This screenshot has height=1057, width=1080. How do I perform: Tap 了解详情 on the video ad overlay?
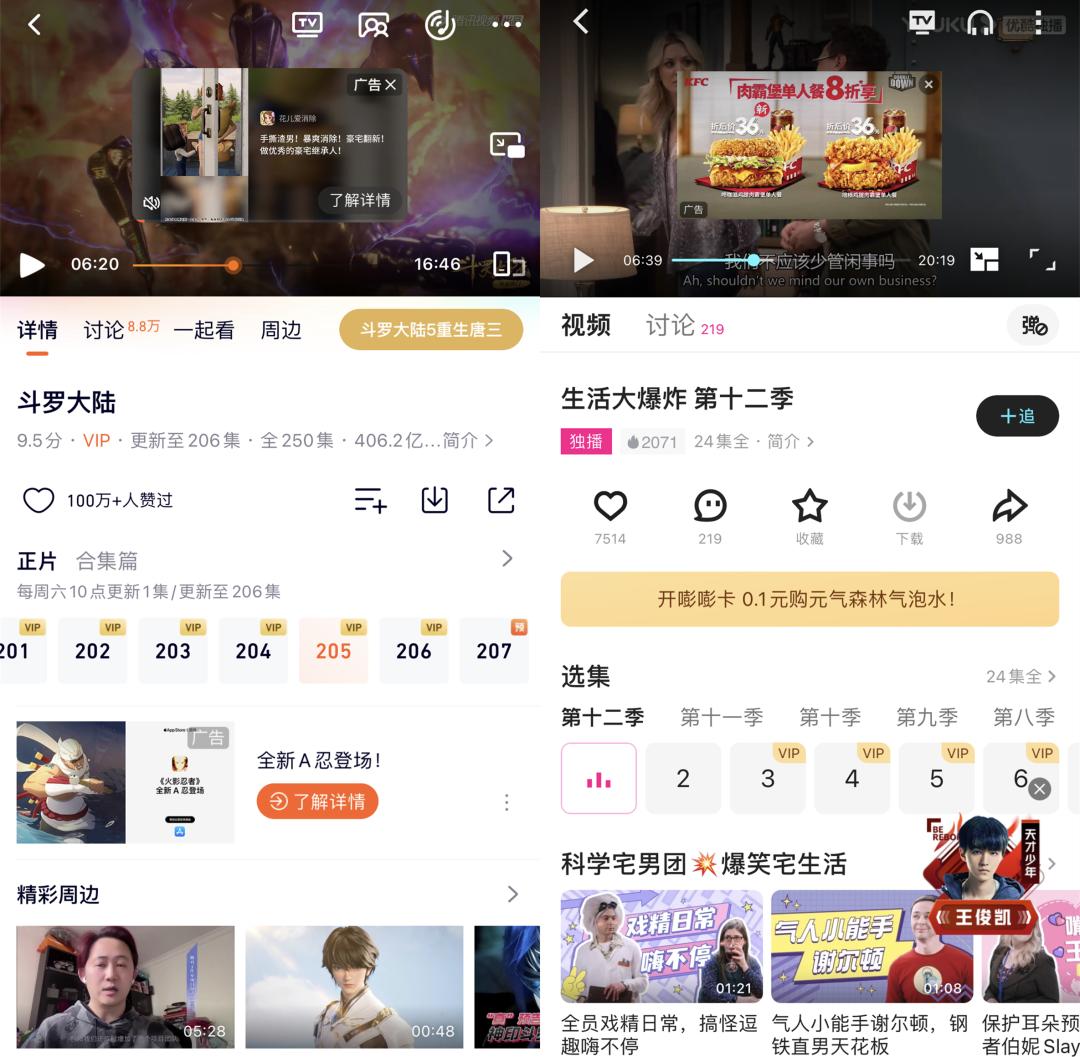(x=360, y=200)
